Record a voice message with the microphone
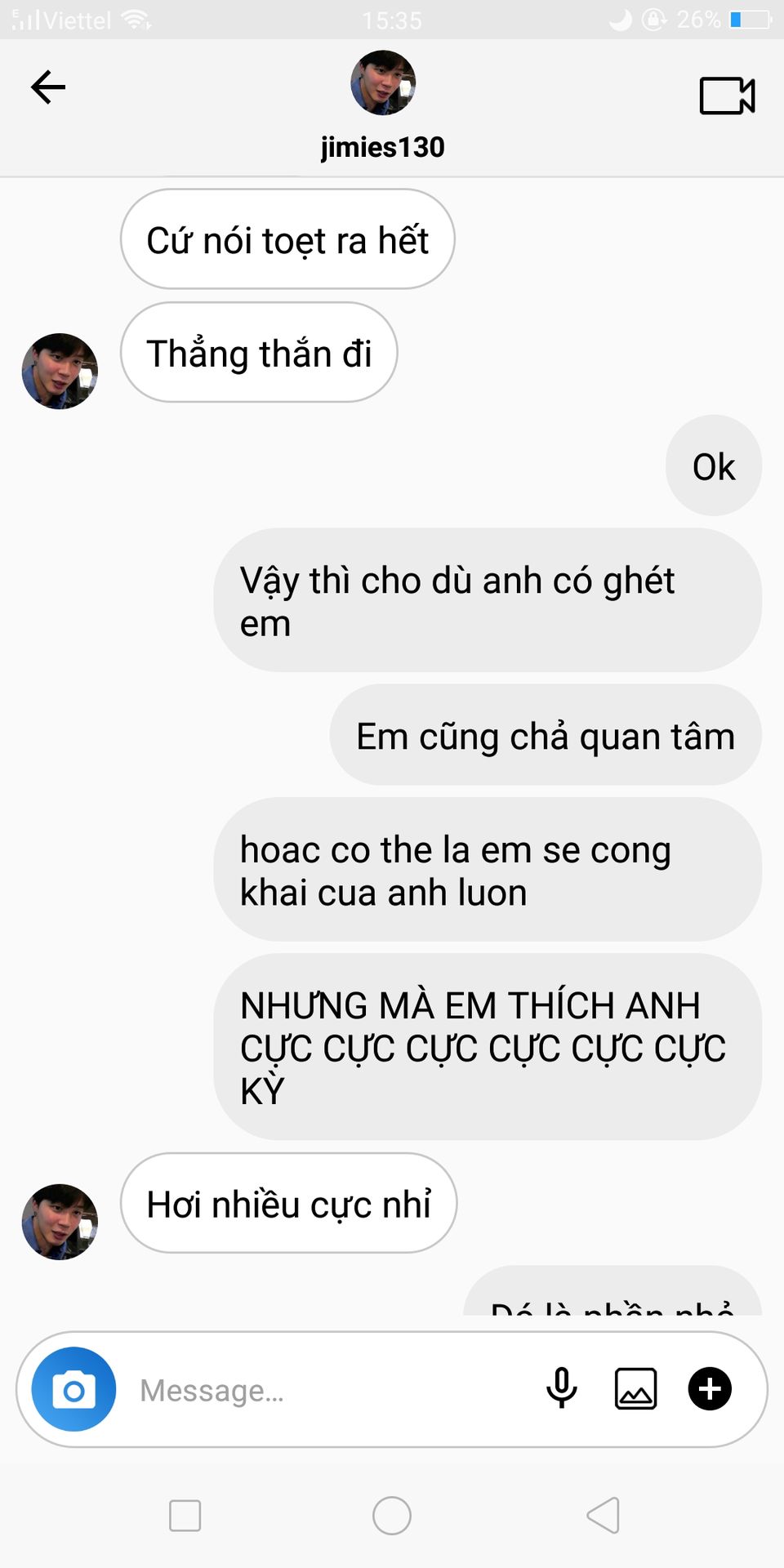 561,1388
